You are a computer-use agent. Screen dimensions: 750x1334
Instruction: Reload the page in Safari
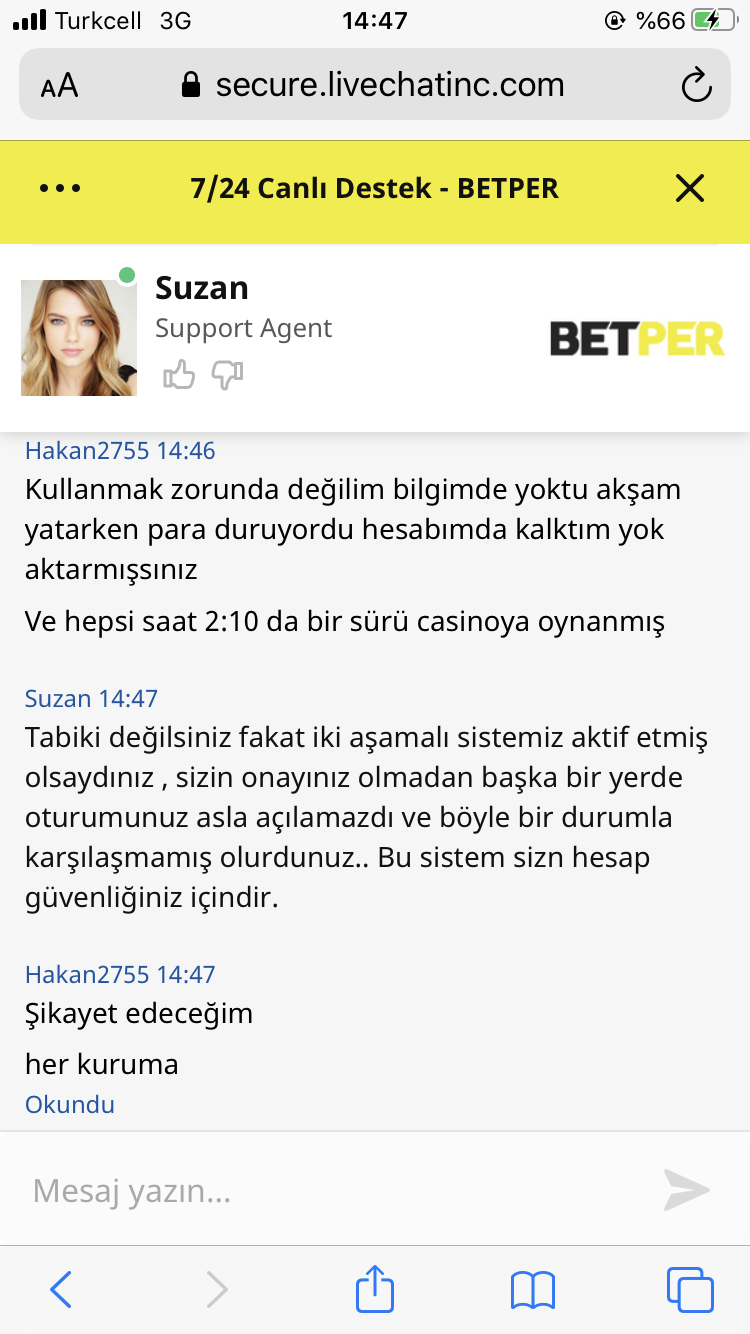click(x=696, y=86)
